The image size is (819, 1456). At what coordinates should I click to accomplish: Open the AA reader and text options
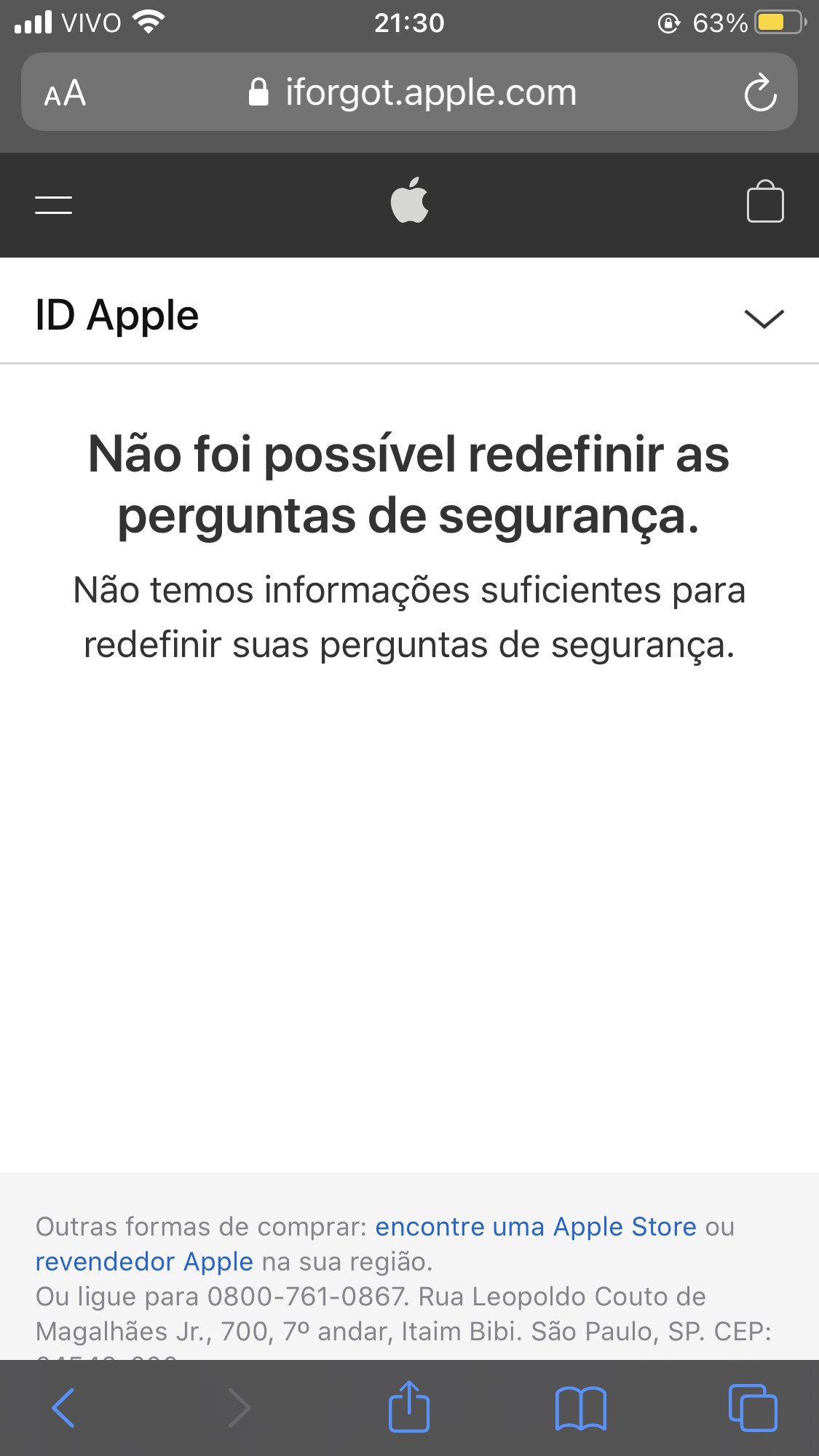coord(65,93)
